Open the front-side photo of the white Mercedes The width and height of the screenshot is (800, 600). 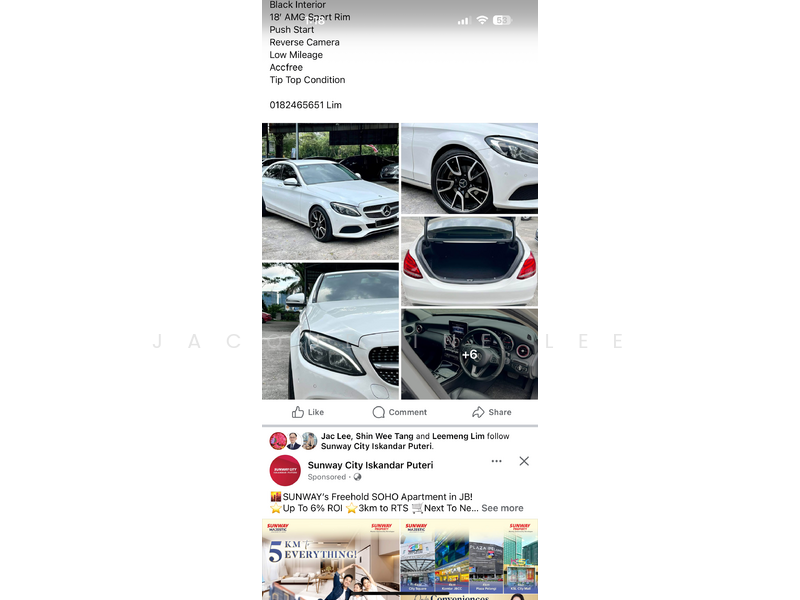(330, 191)
